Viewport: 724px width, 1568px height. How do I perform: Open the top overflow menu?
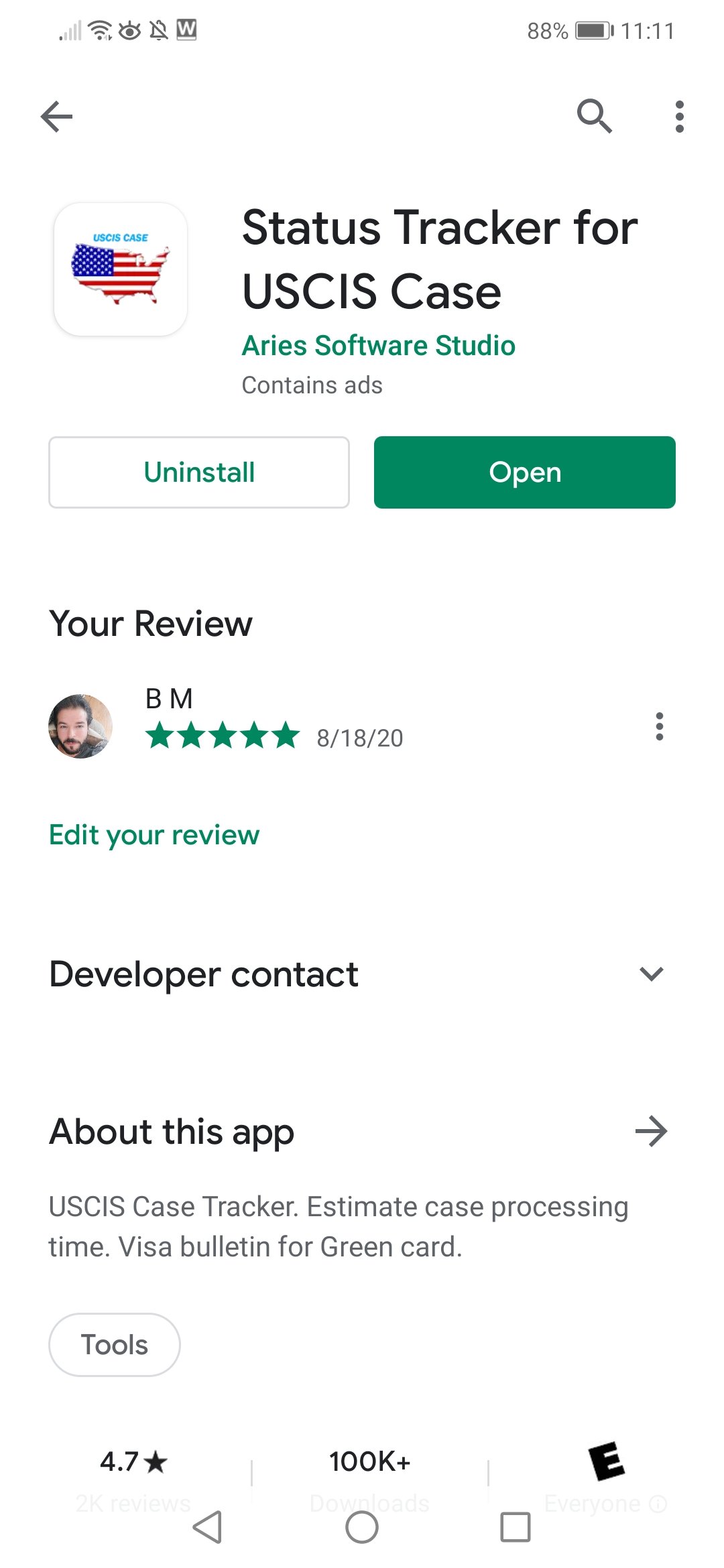click(679, 117)
